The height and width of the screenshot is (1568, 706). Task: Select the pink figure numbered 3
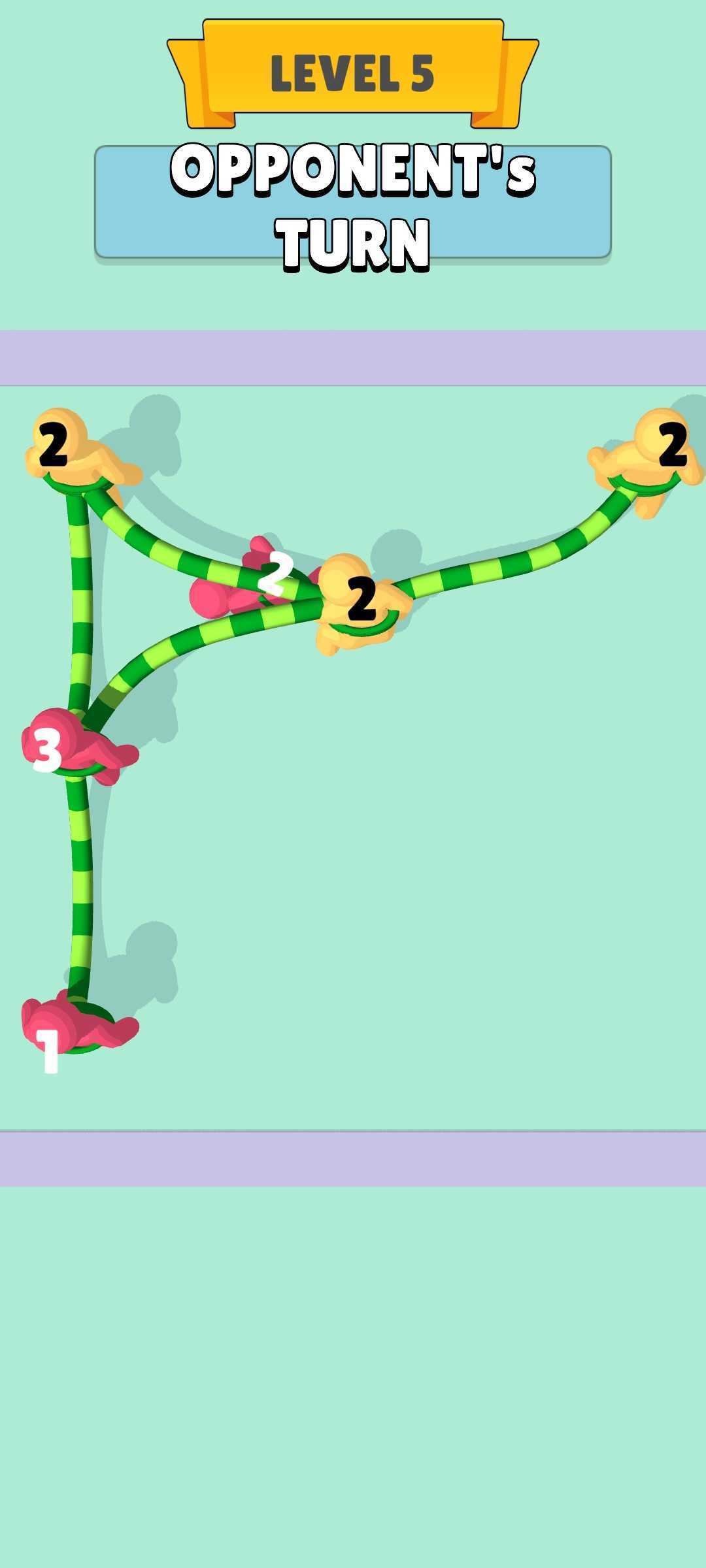point(72,747)
